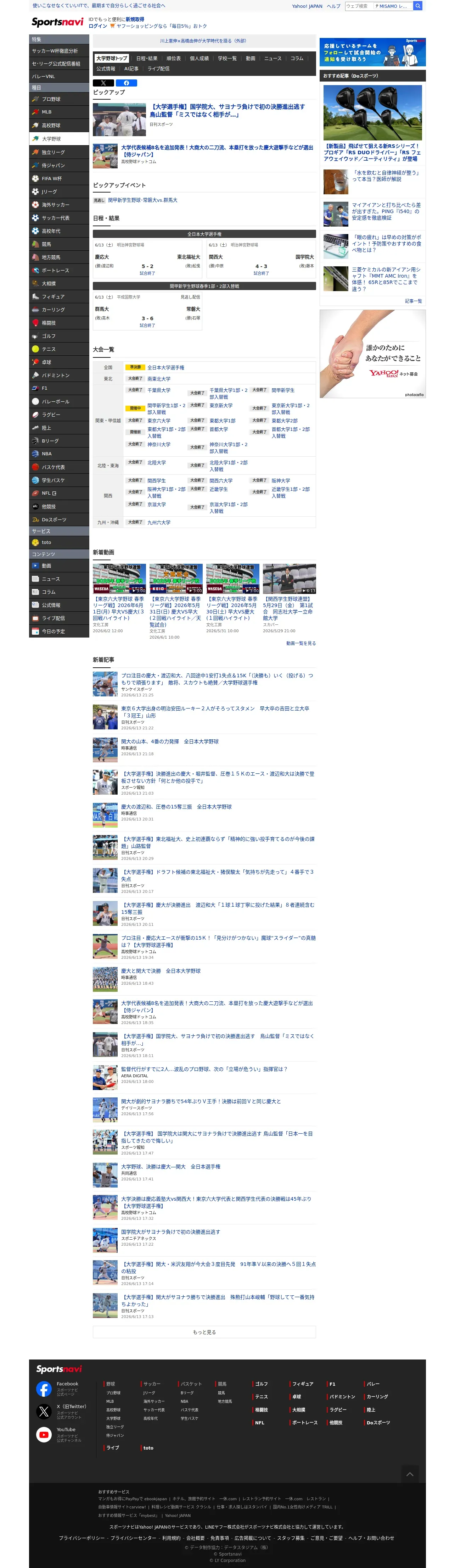Open the 記事一覧 link
This screenshot has height=1568, width=455.
[x=413, y=301]
